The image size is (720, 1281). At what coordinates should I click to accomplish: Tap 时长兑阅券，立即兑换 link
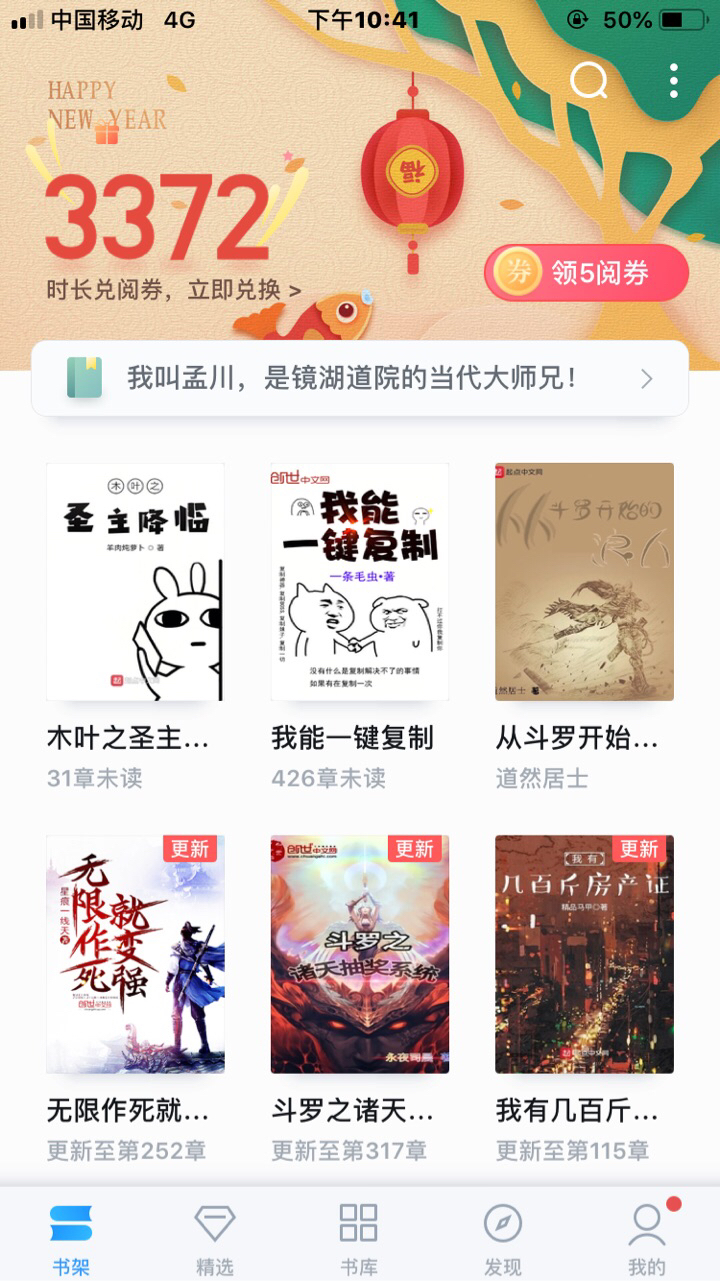pos(173,290)
